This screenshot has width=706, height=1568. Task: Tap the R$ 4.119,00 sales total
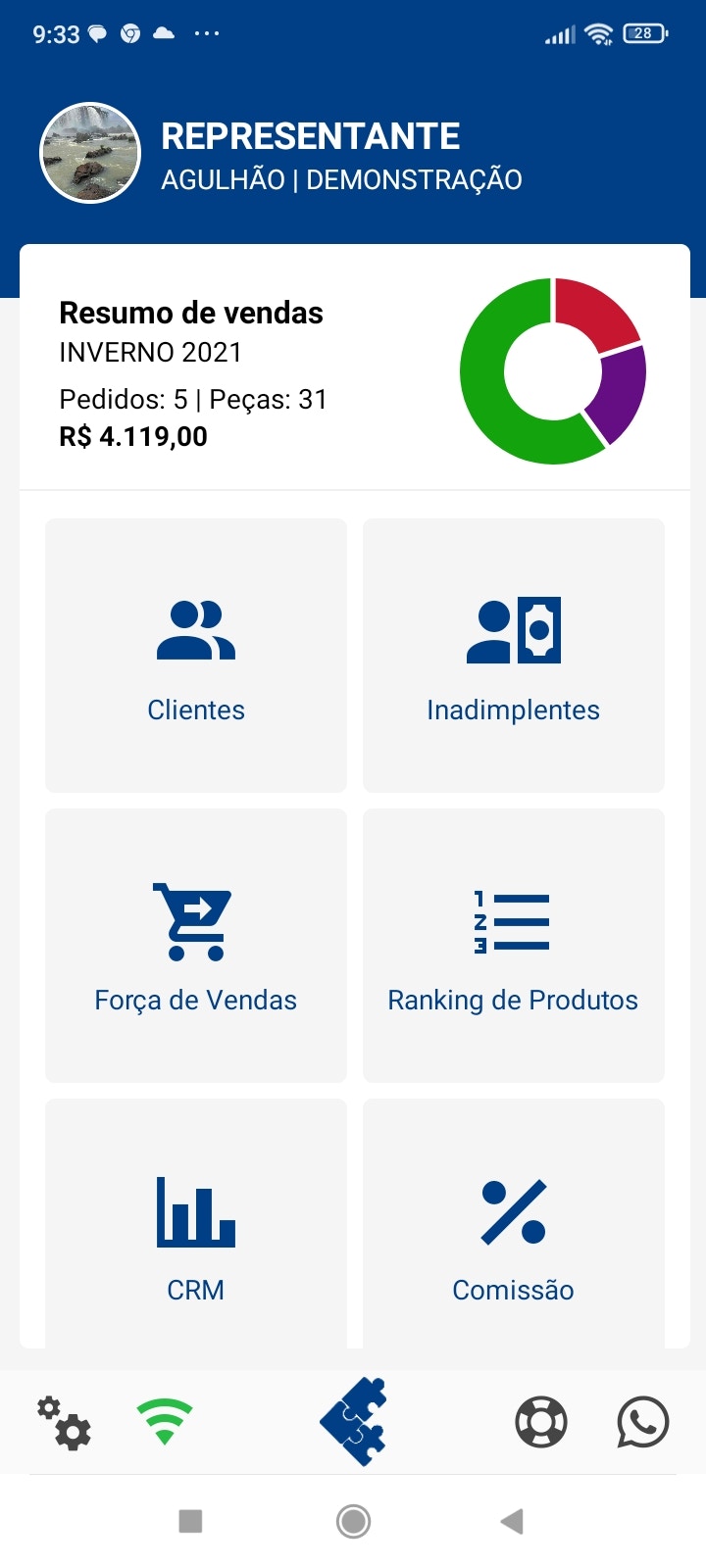tap(133, 436)
